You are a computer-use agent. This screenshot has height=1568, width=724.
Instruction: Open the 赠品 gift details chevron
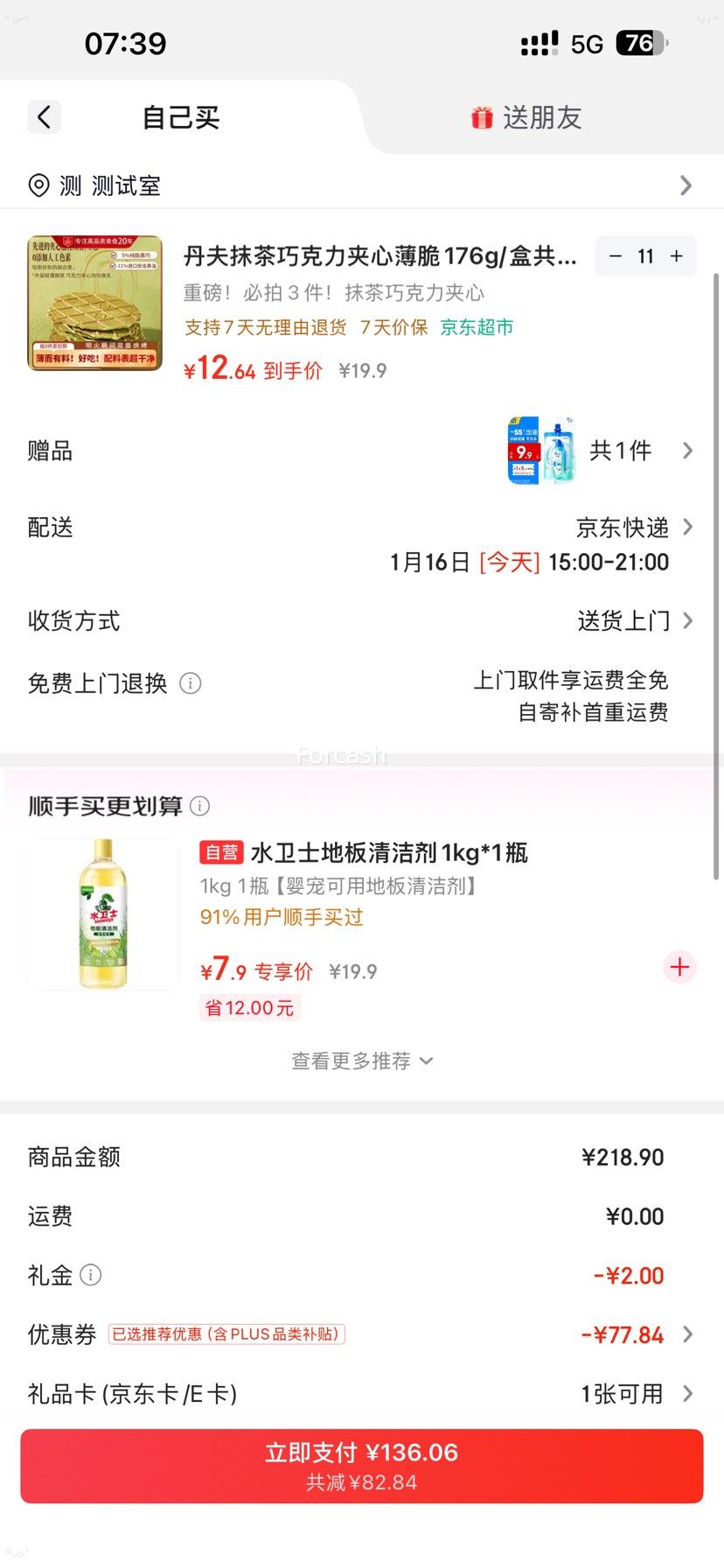[688, 451]
